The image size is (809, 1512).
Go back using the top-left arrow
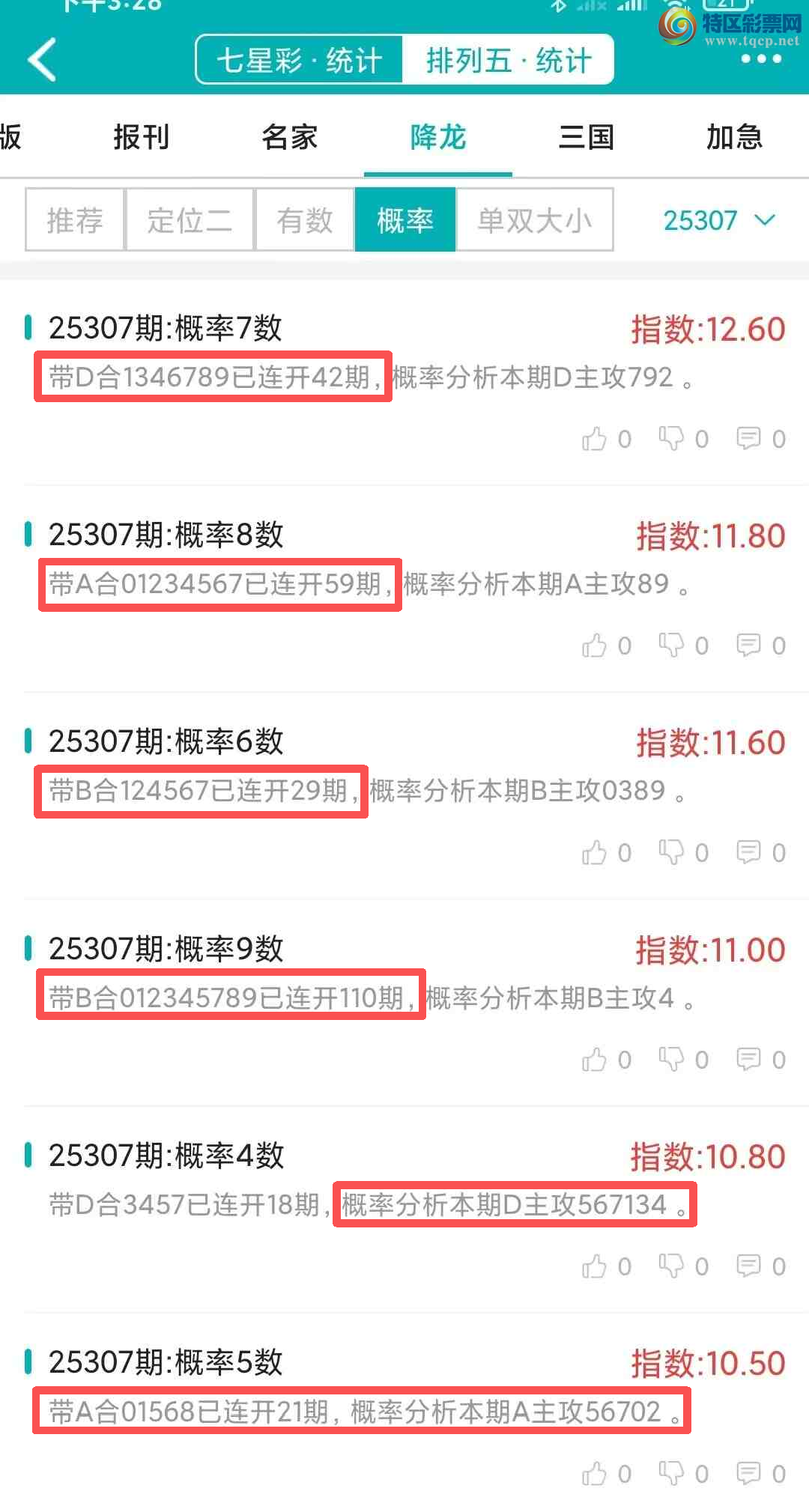point(42,60)
